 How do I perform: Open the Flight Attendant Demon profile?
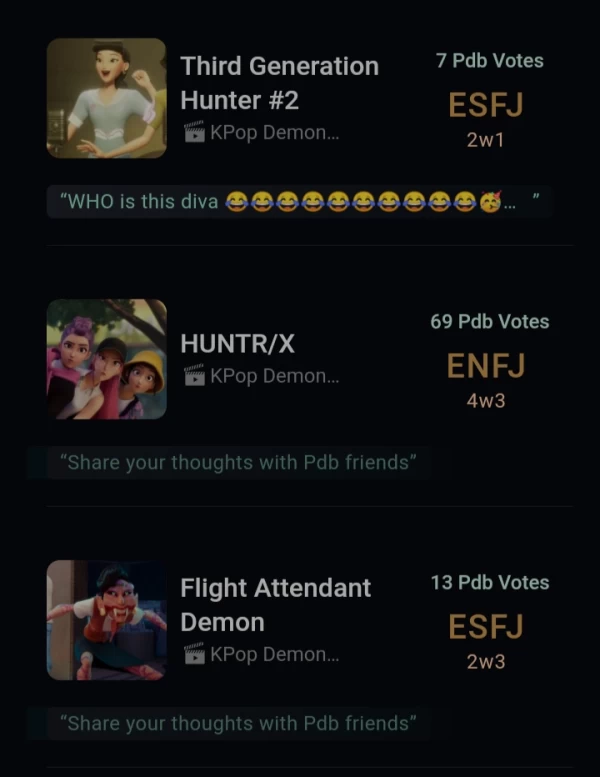pos(275,604)
